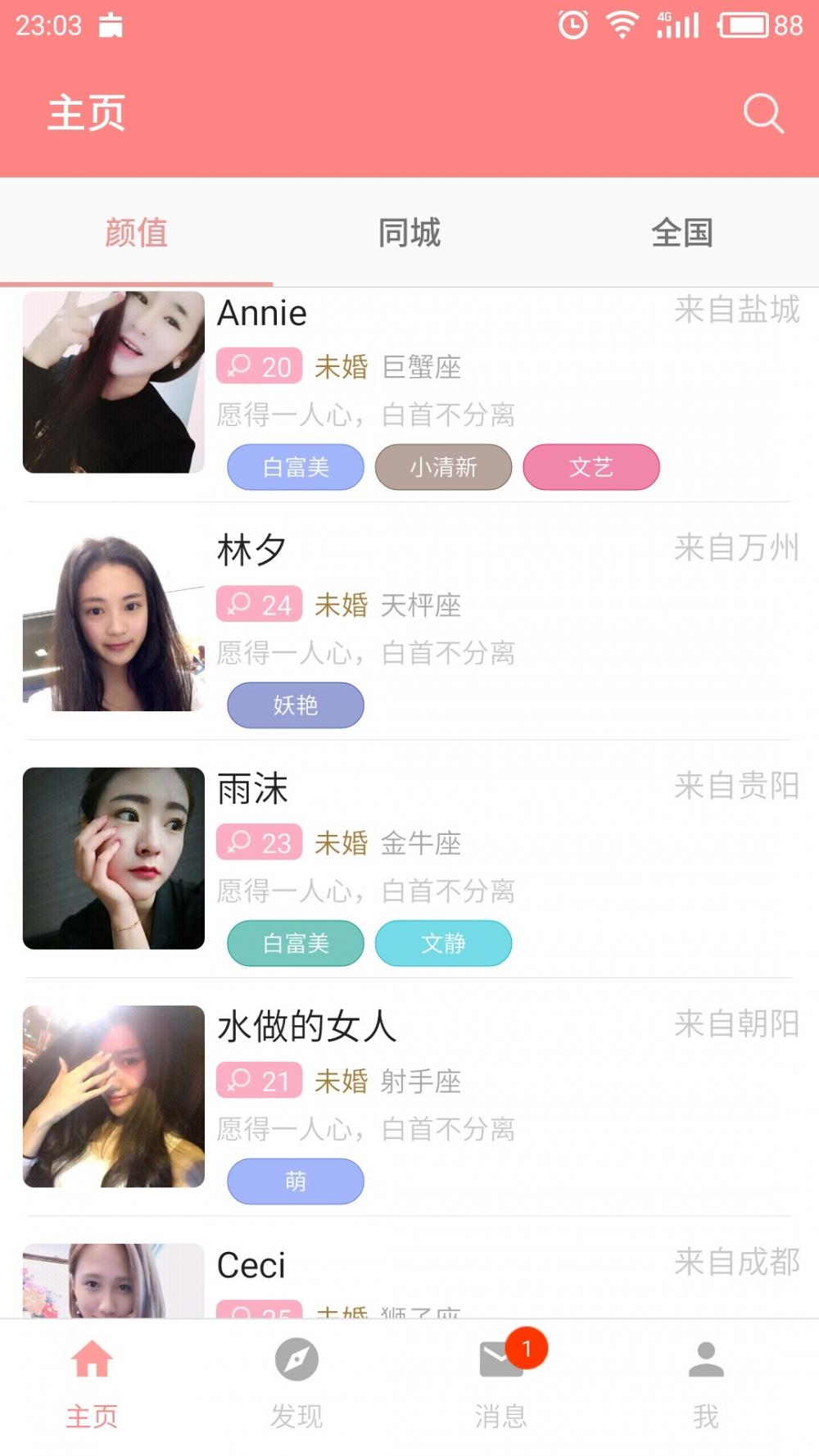Viewport: 819px width, 1456px height.
Task: Switch to the 我 tab
Action: point(706,1381)
